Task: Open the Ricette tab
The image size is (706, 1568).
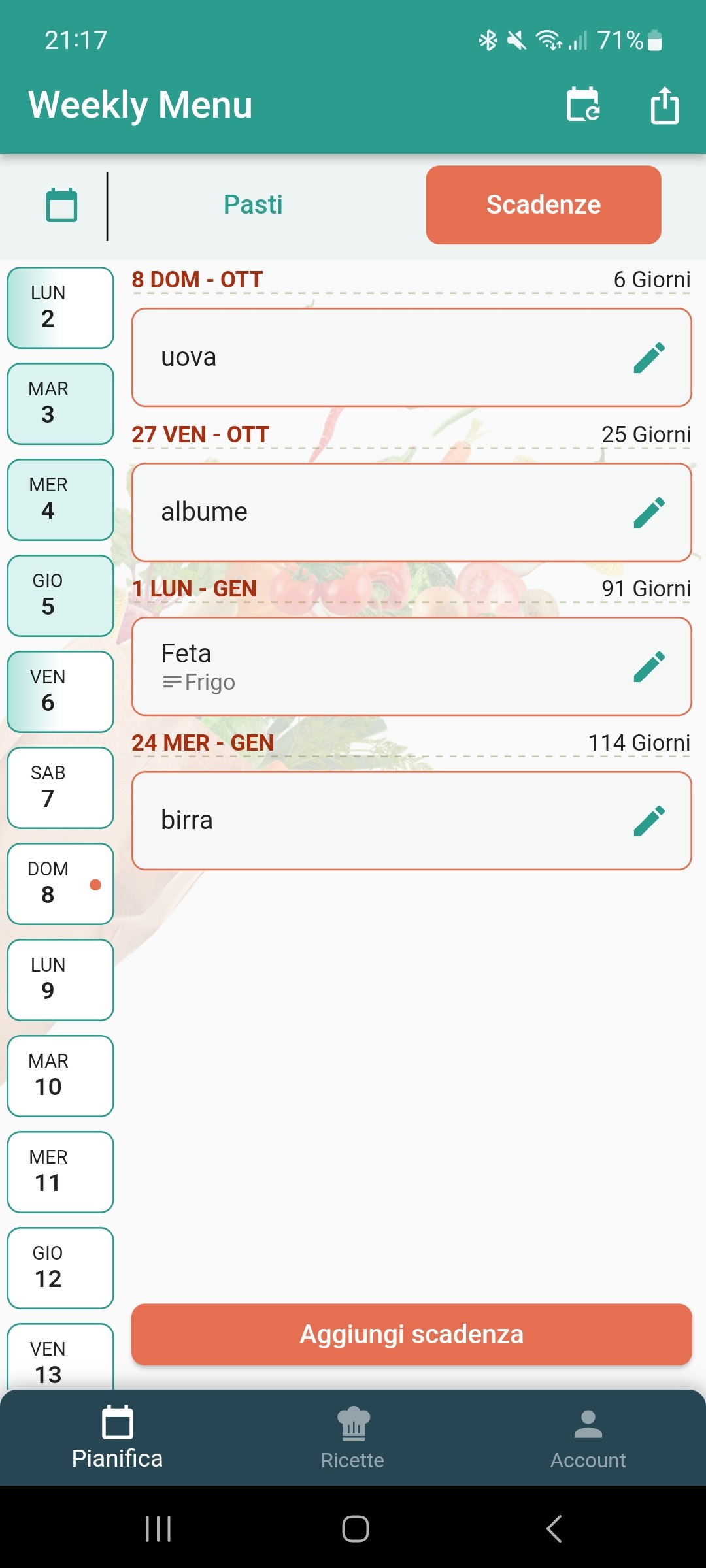Action: point(353,1439)
